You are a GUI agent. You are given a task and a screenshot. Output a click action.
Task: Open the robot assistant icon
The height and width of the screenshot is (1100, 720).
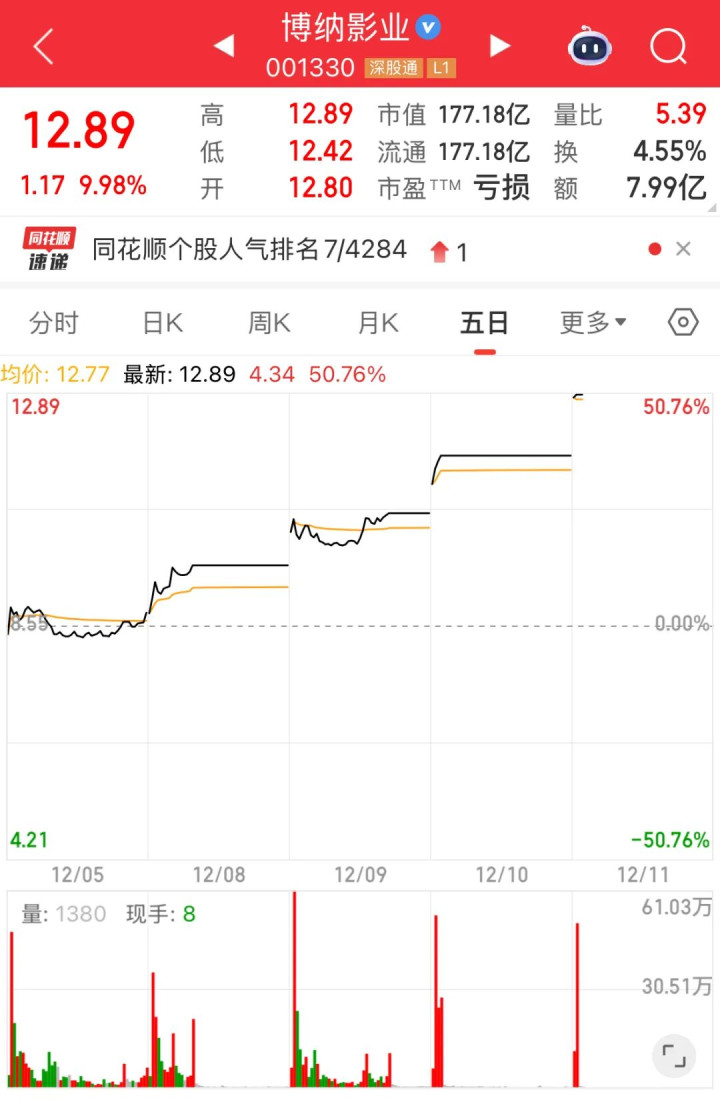(590, 46)
